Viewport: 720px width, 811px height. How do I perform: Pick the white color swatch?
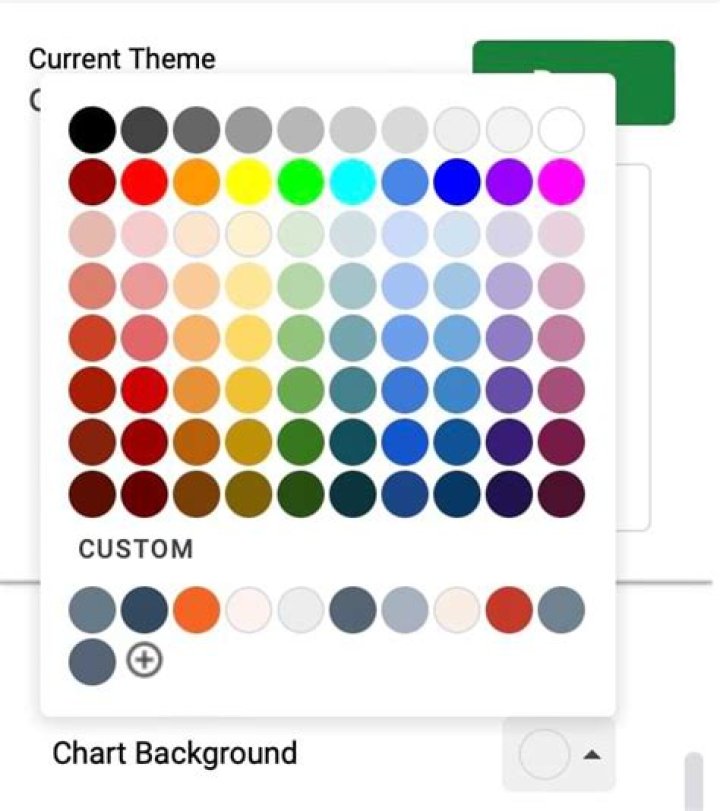click(x=561, y=130)
